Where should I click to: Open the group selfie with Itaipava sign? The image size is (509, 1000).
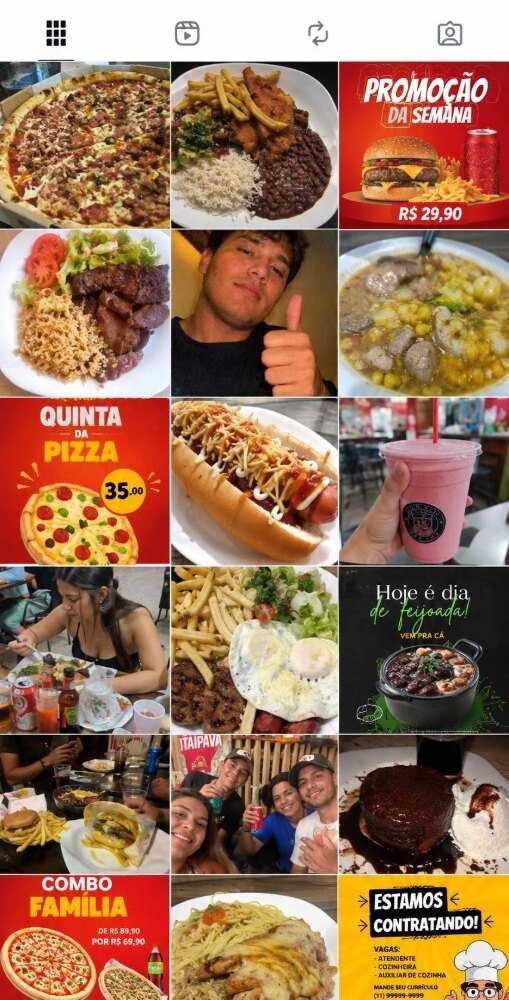click(254, 804)
